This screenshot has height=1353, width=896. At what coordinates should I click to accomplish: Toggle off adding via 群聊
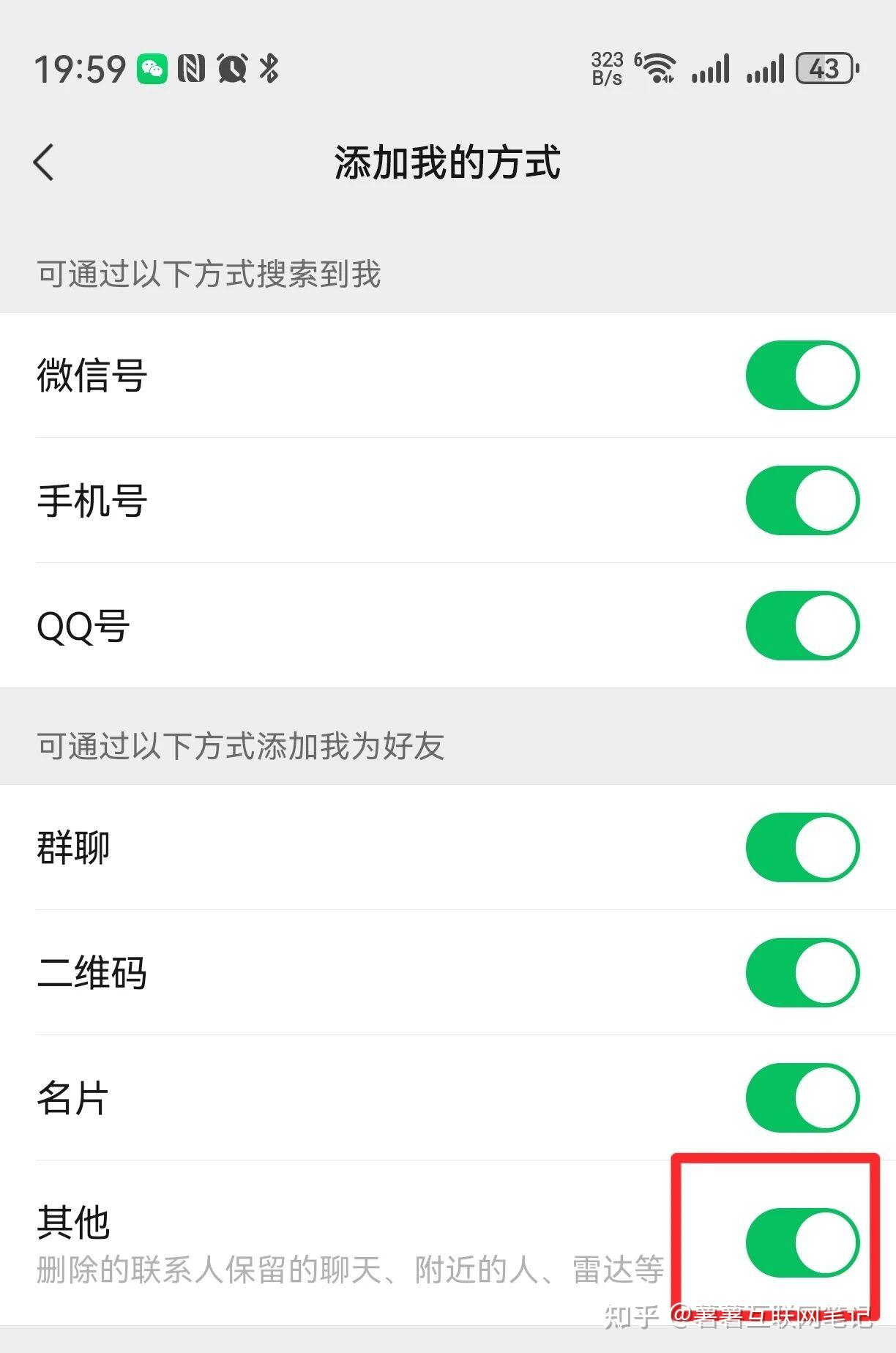[802, 847]
